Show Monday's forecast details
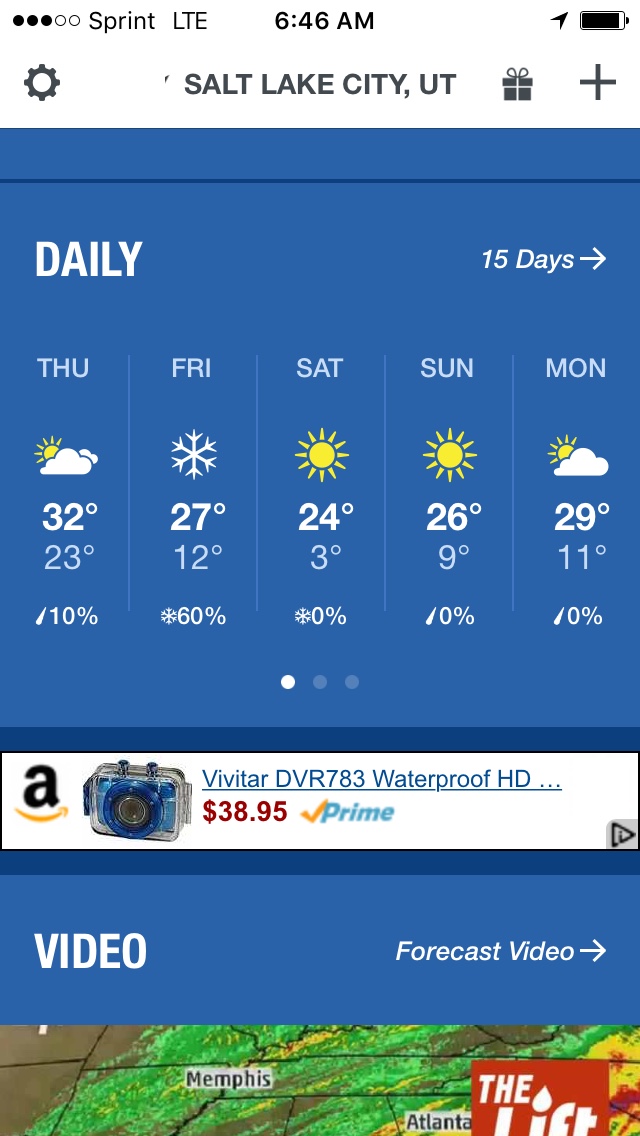This screenshot has width=640, height=1136. [x=577, y=490]
